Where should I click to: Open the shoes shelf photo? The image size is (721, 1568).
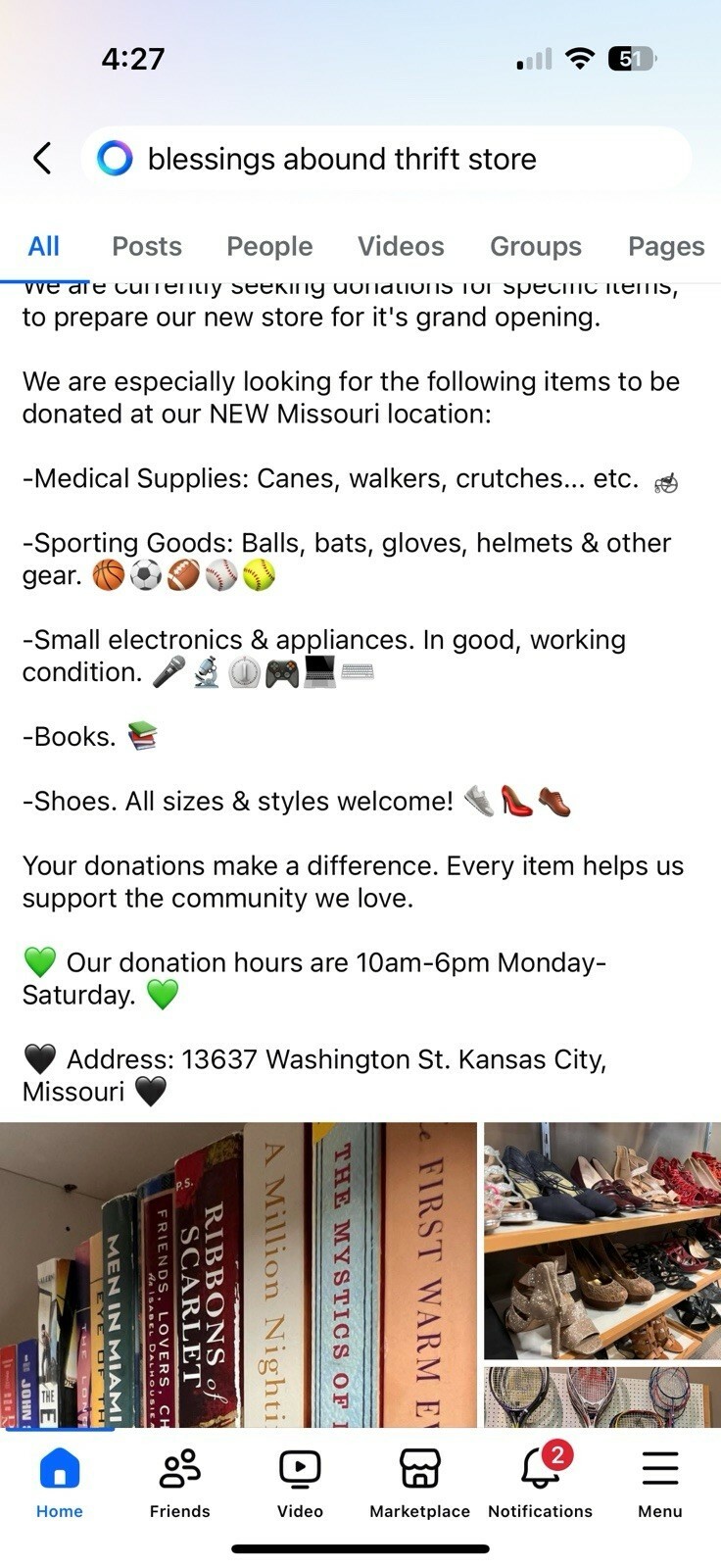pyautogui.click(x=602, y=1240)
